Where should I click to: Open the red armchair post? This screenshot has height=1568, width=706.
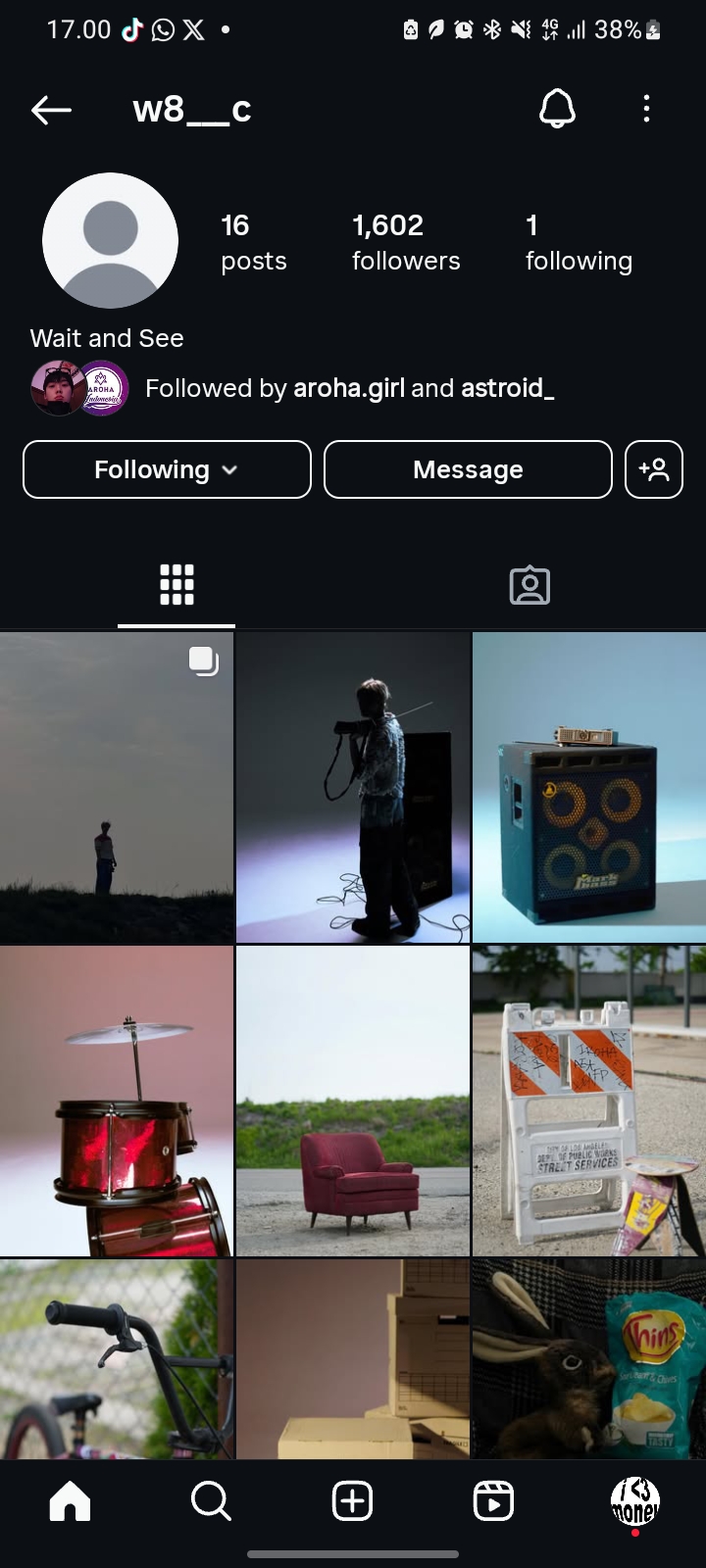coord(353,1102)
